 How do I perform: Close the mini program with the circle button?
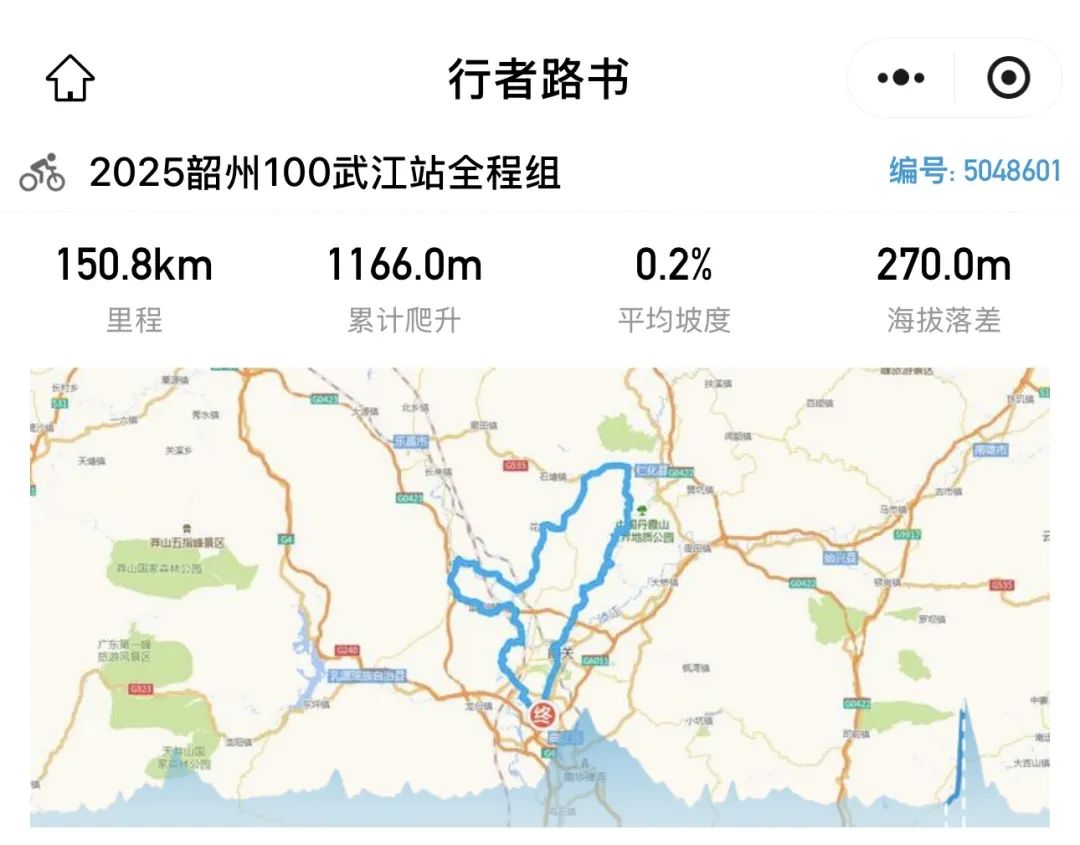click(1008, 78)
